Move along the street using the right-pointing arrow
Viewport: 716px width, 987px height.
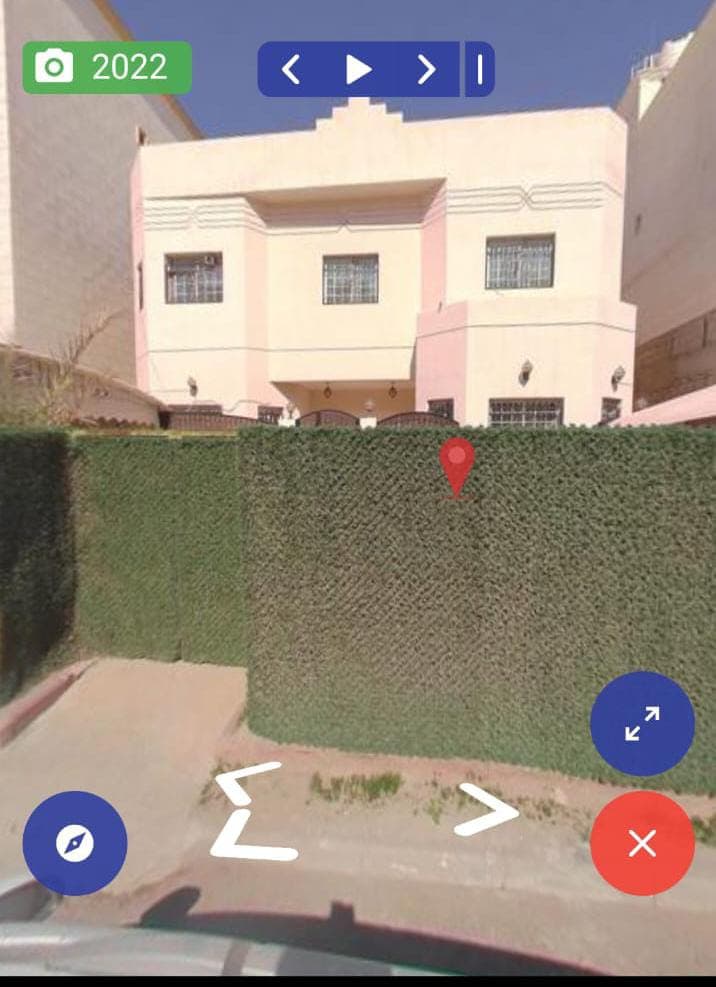click(x=487, y=810)
